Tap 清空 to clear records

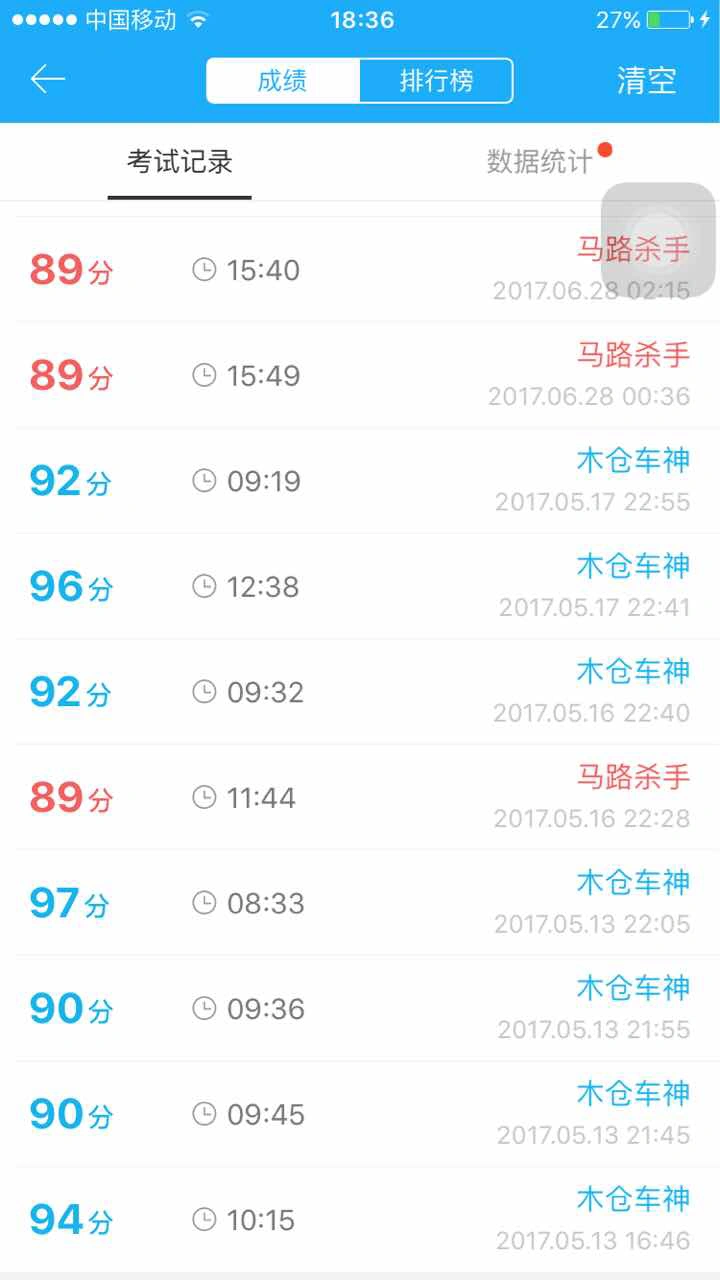(x=647, y=81)
